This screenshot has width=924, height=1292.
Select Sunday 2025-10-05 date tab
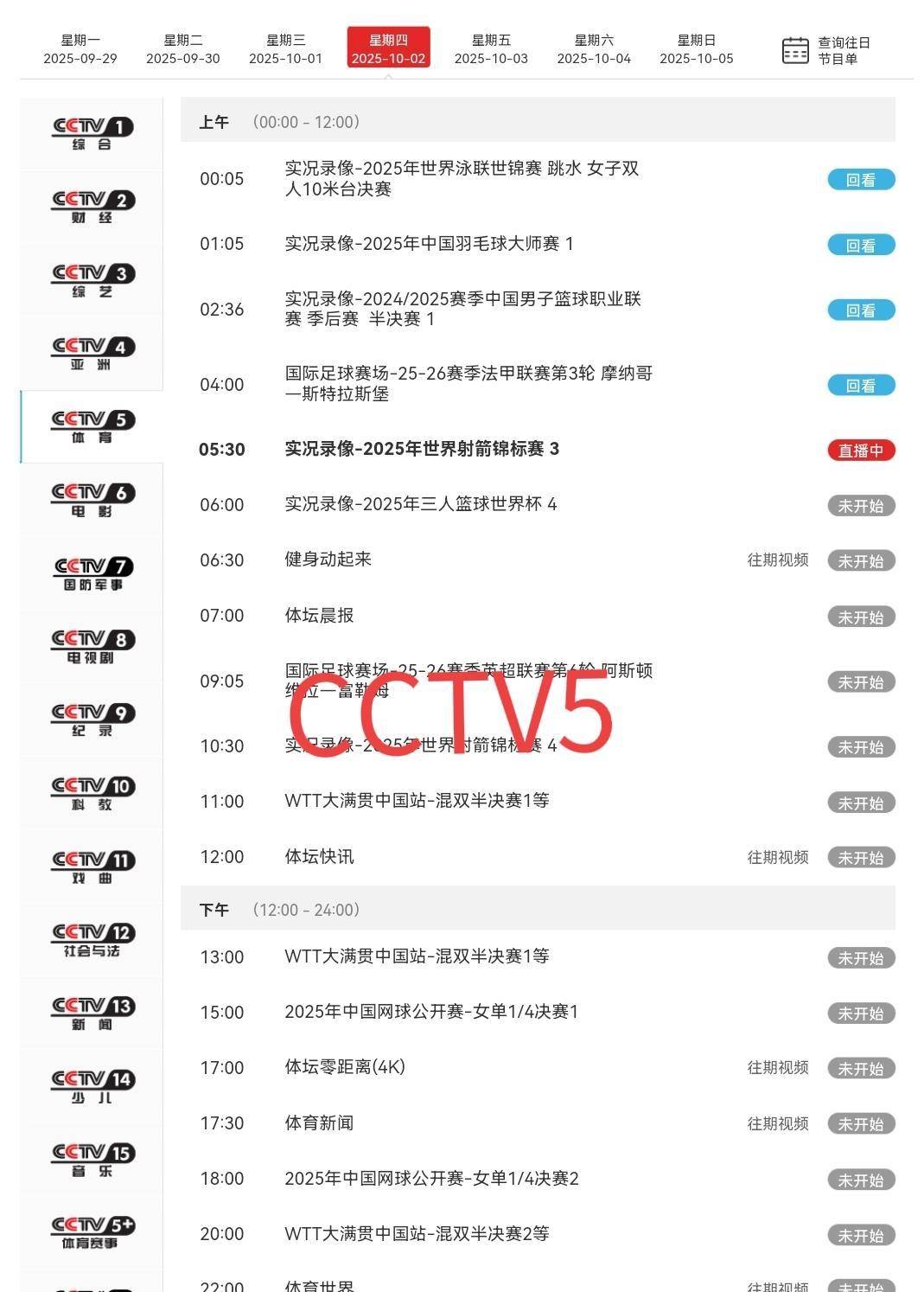coord(696,49)
